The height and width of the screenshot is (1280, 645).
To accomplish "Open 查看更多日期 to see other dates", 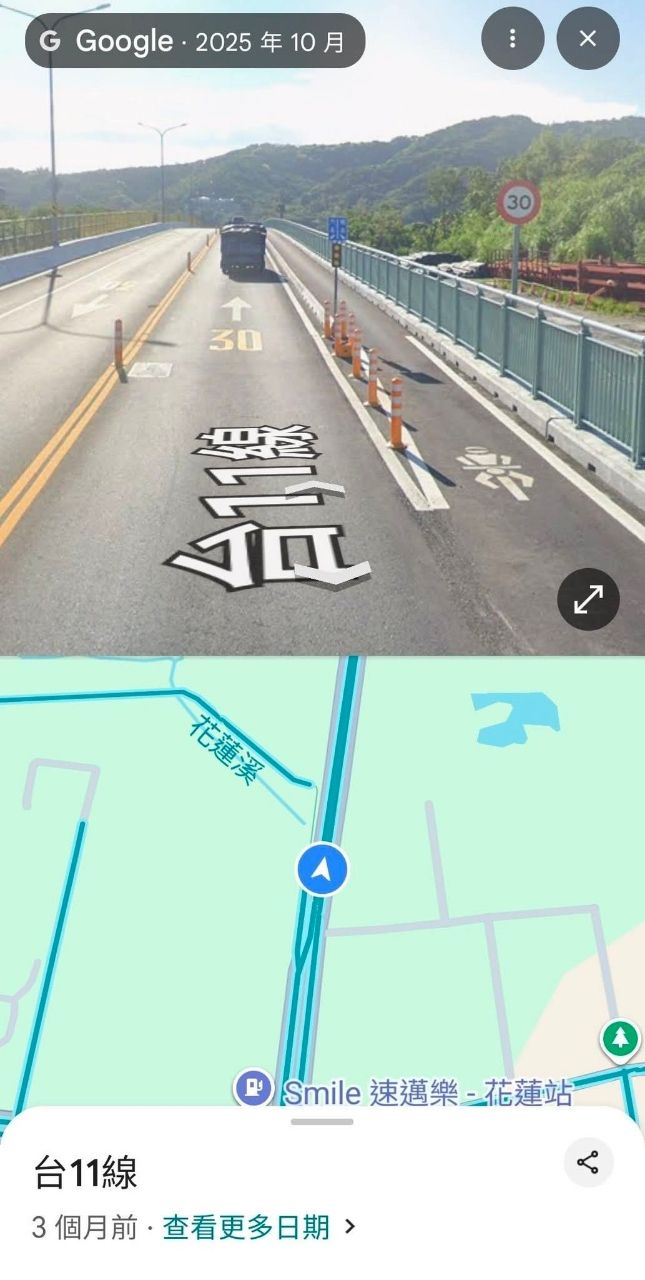I will 258,1227.
